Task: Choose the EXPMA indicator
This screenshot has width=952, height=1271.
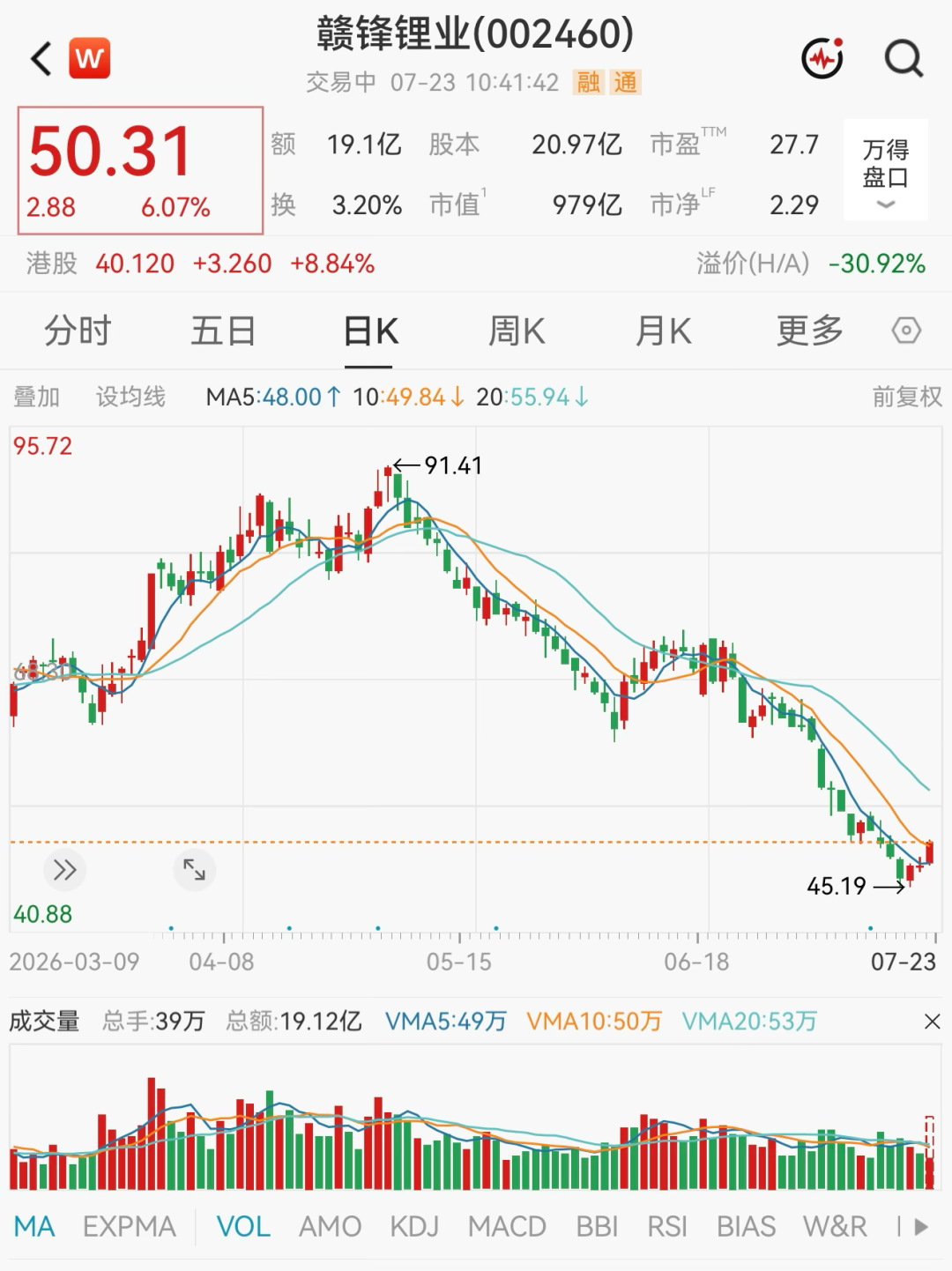Action: tap(129, 1226)
